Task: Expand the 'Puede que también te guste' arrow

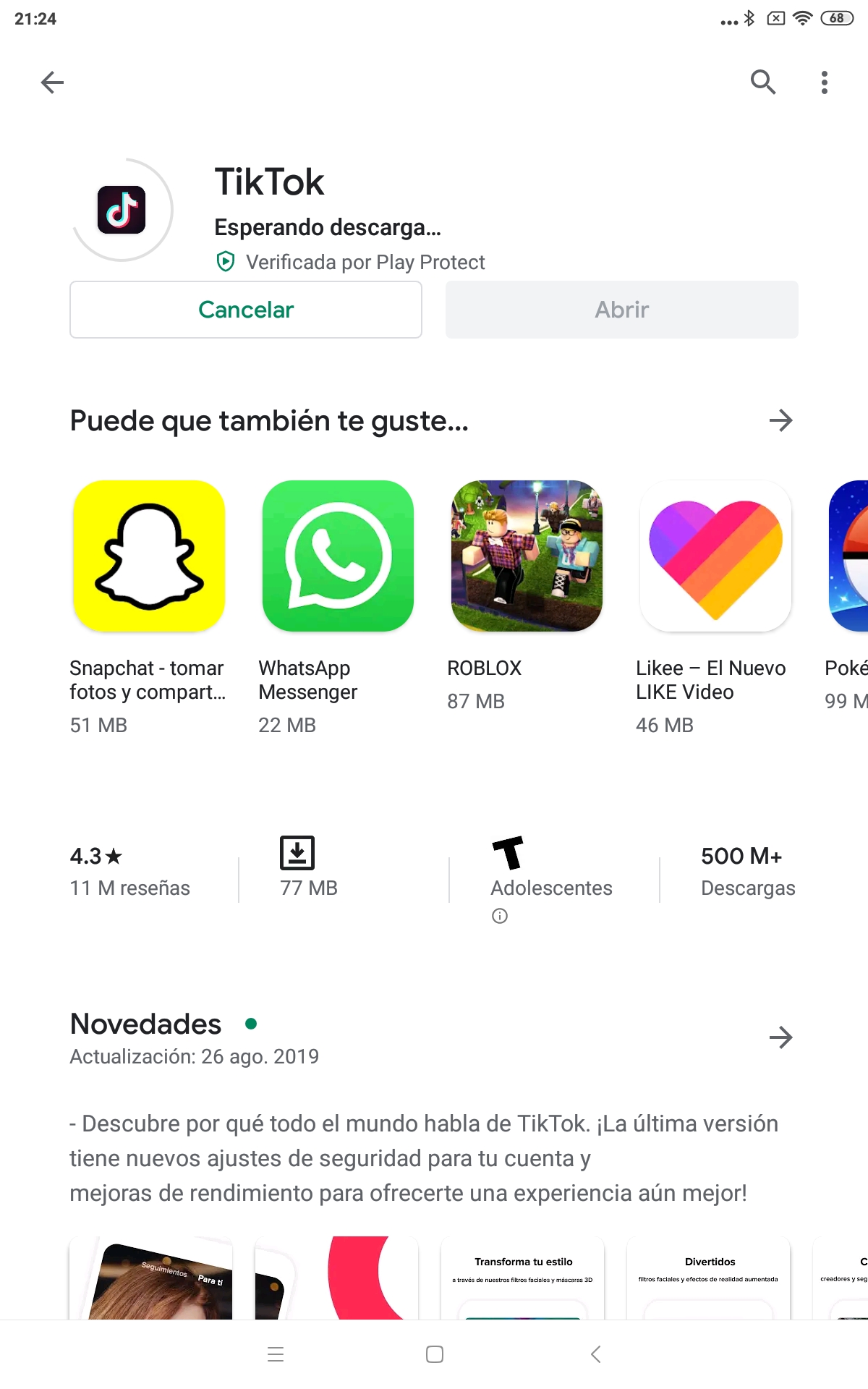Action: (781, 420)
